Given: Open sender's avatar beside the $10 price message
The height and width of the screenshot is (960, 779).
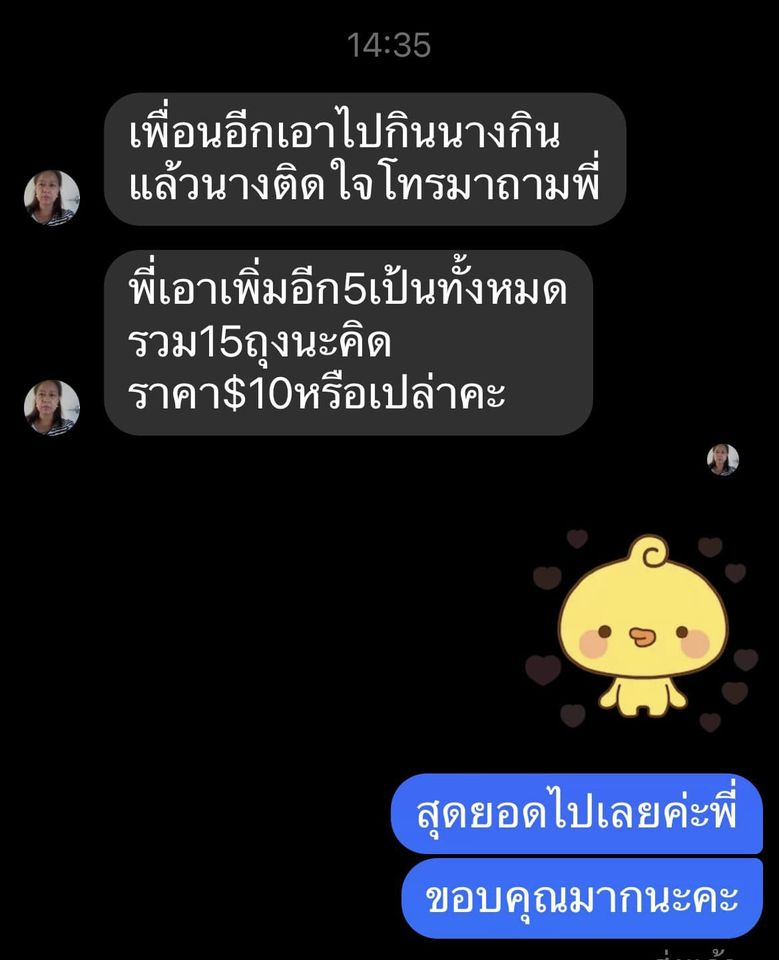Looking at the screenshot, I should click(52, 407).
